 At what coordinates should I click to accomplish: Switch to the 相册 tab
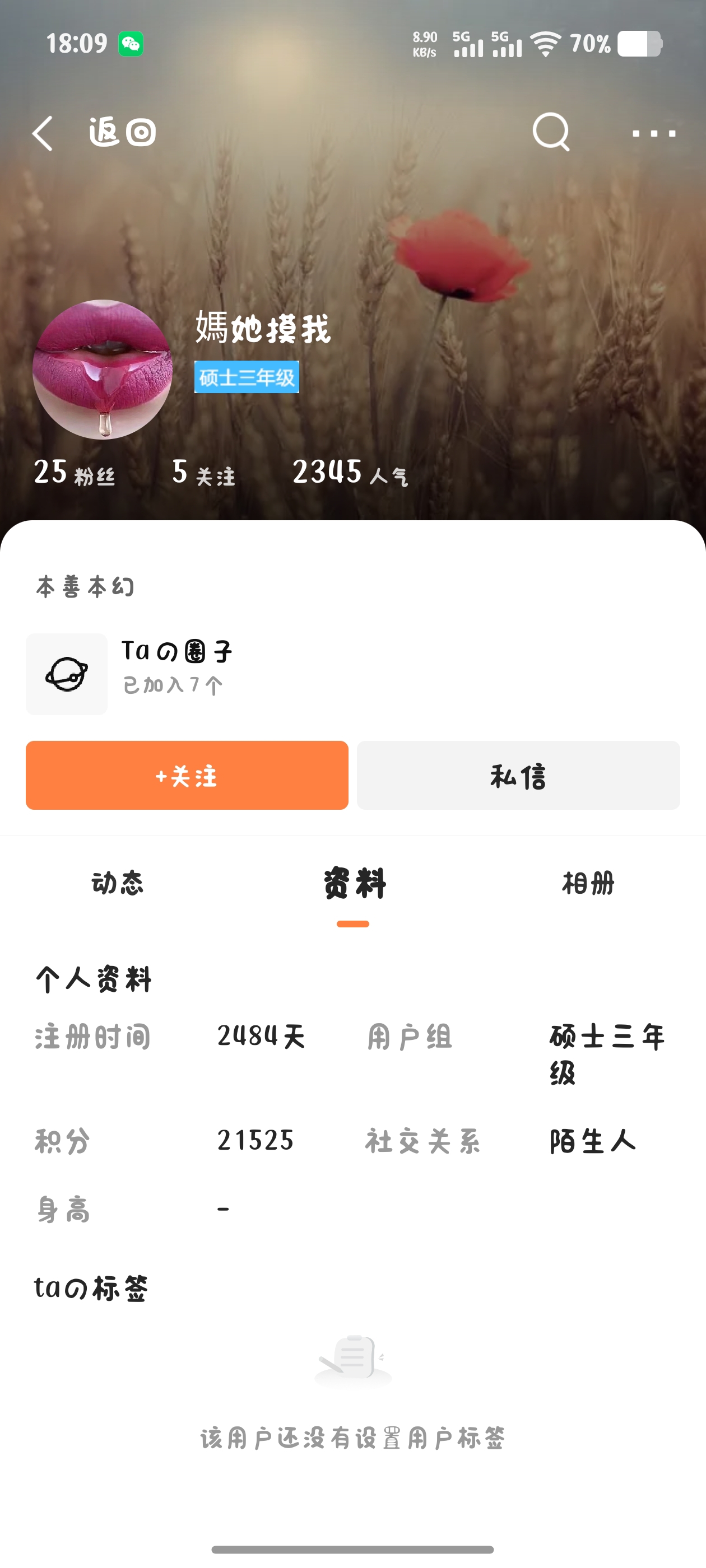588,883
